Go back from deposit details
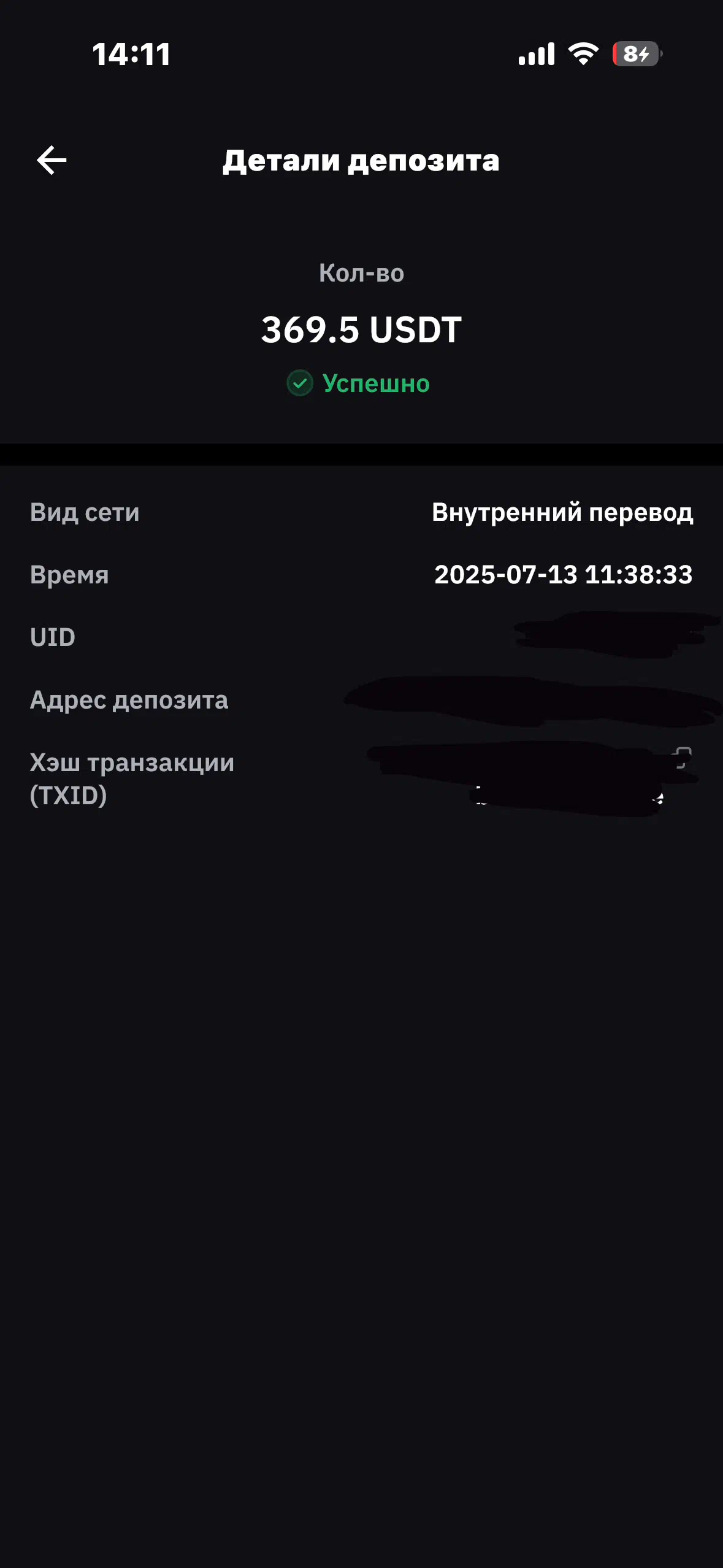 [52, 161]
